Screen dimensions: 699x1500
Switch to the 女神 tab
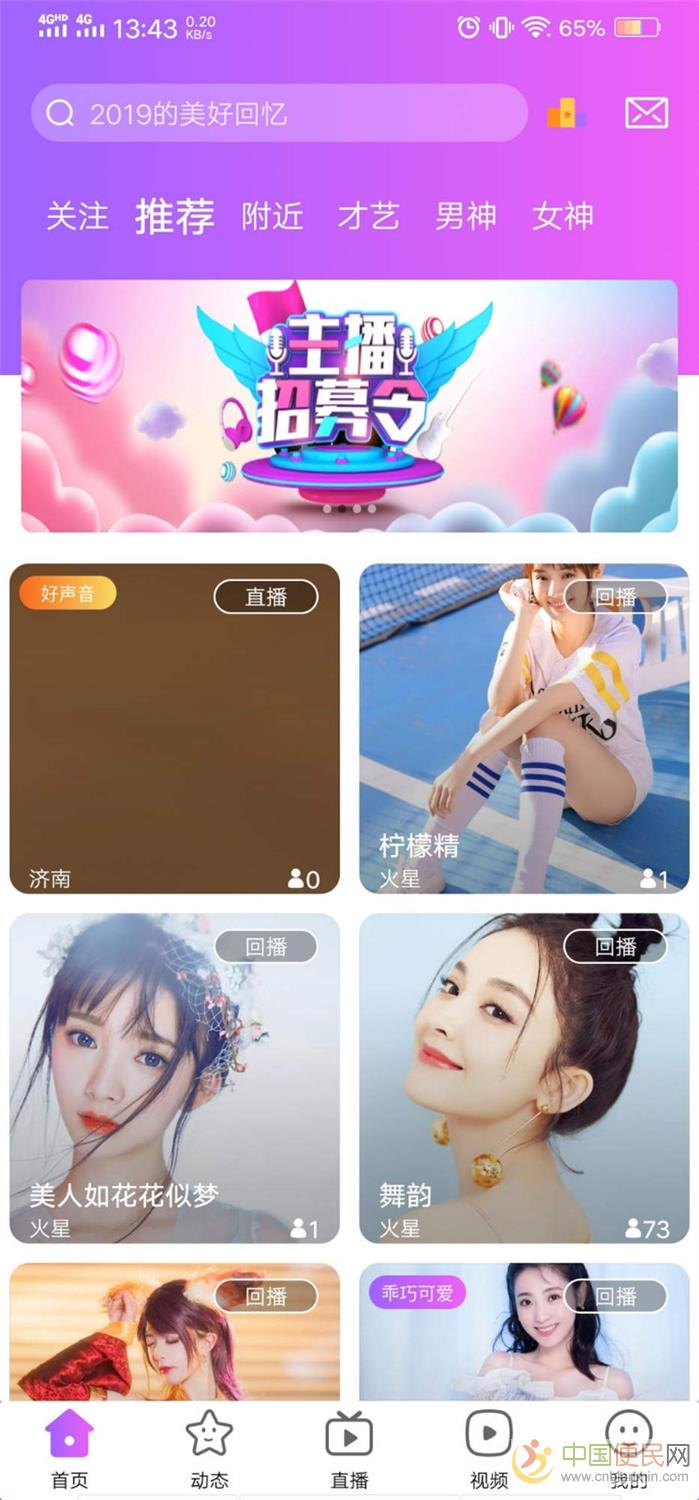tap(562, 216)
